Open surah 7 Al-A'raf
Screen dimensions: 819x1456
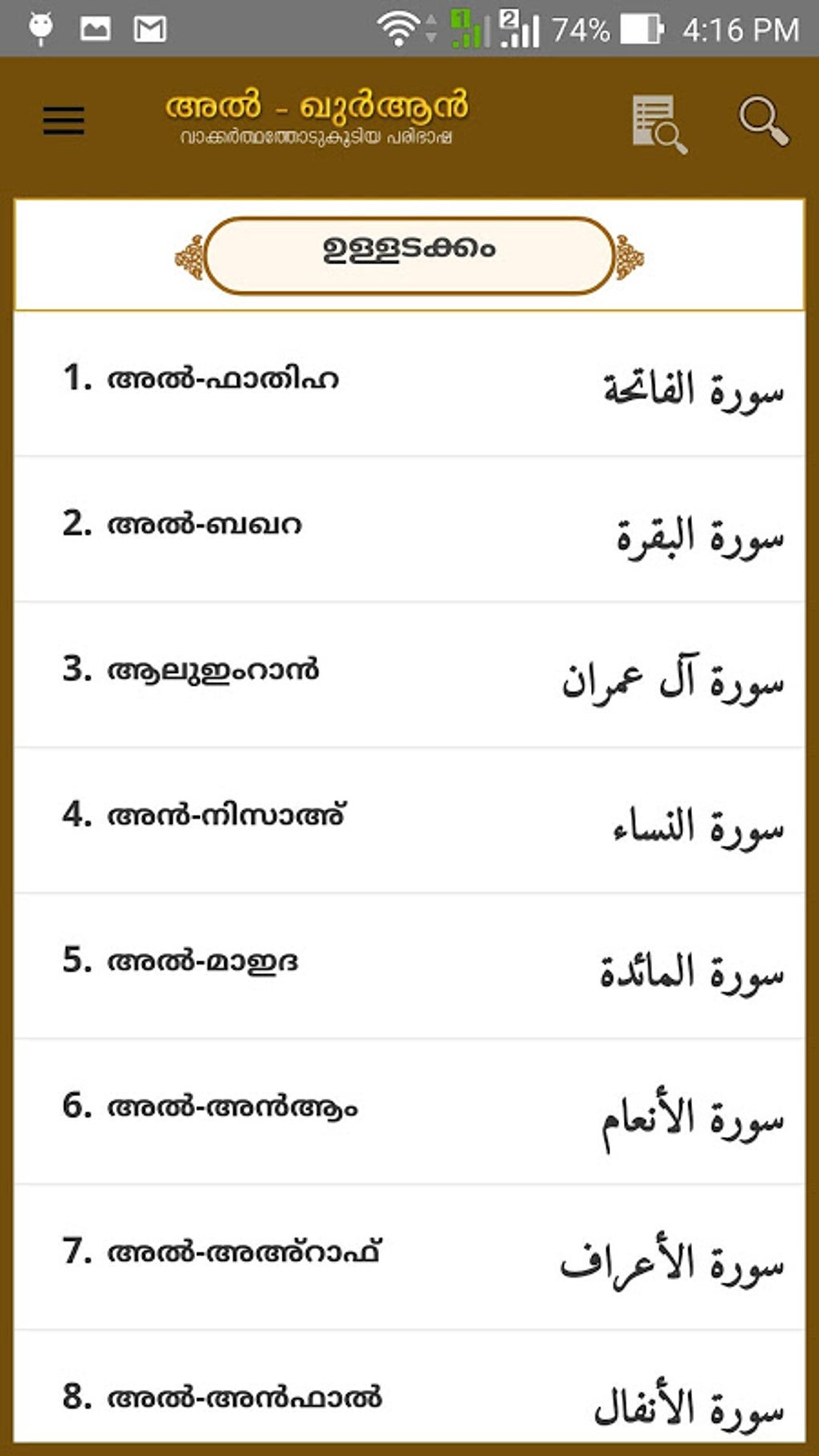(x=409, y=1257)
